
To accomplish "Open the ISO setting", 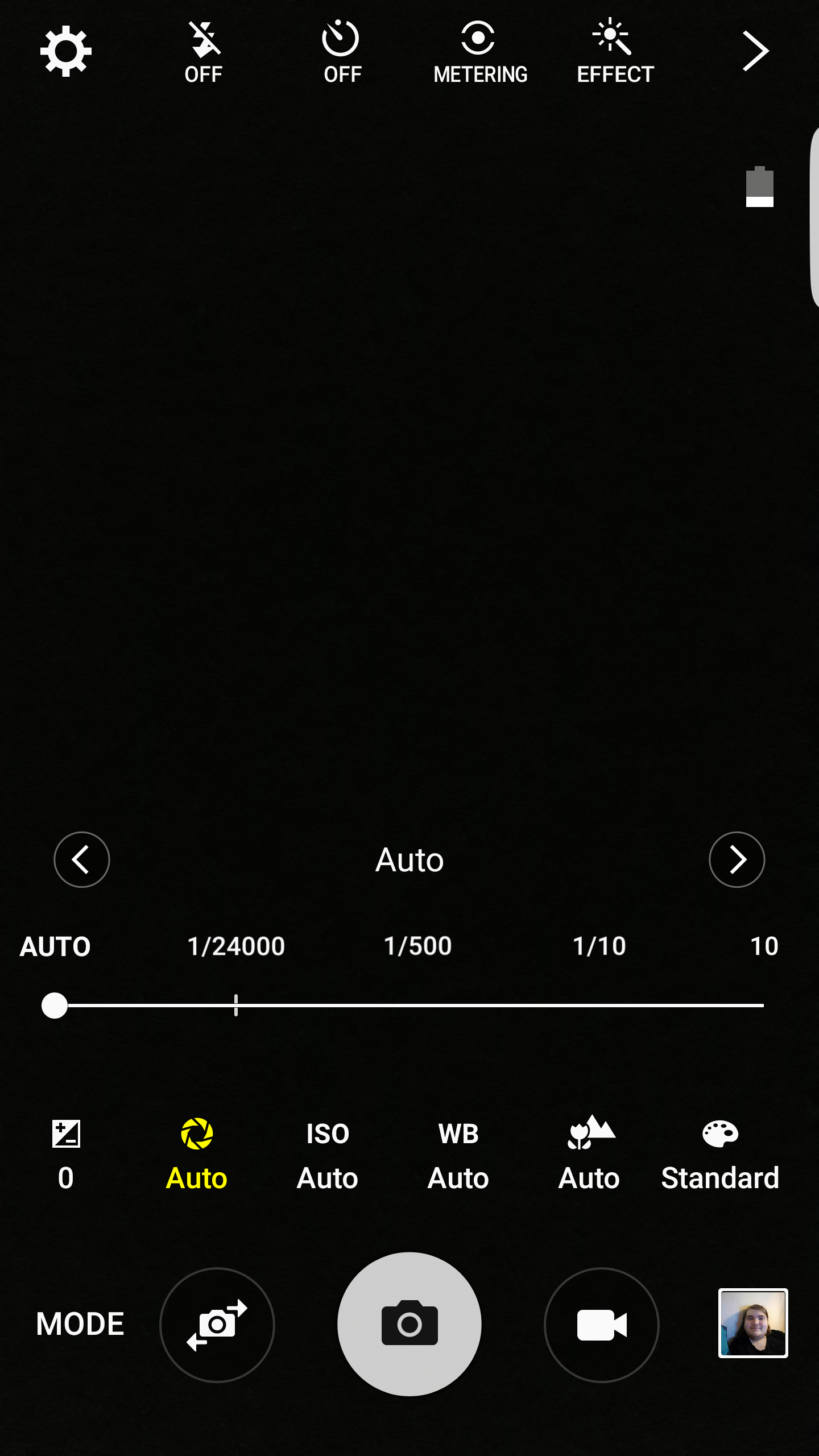I will 328,1155.
